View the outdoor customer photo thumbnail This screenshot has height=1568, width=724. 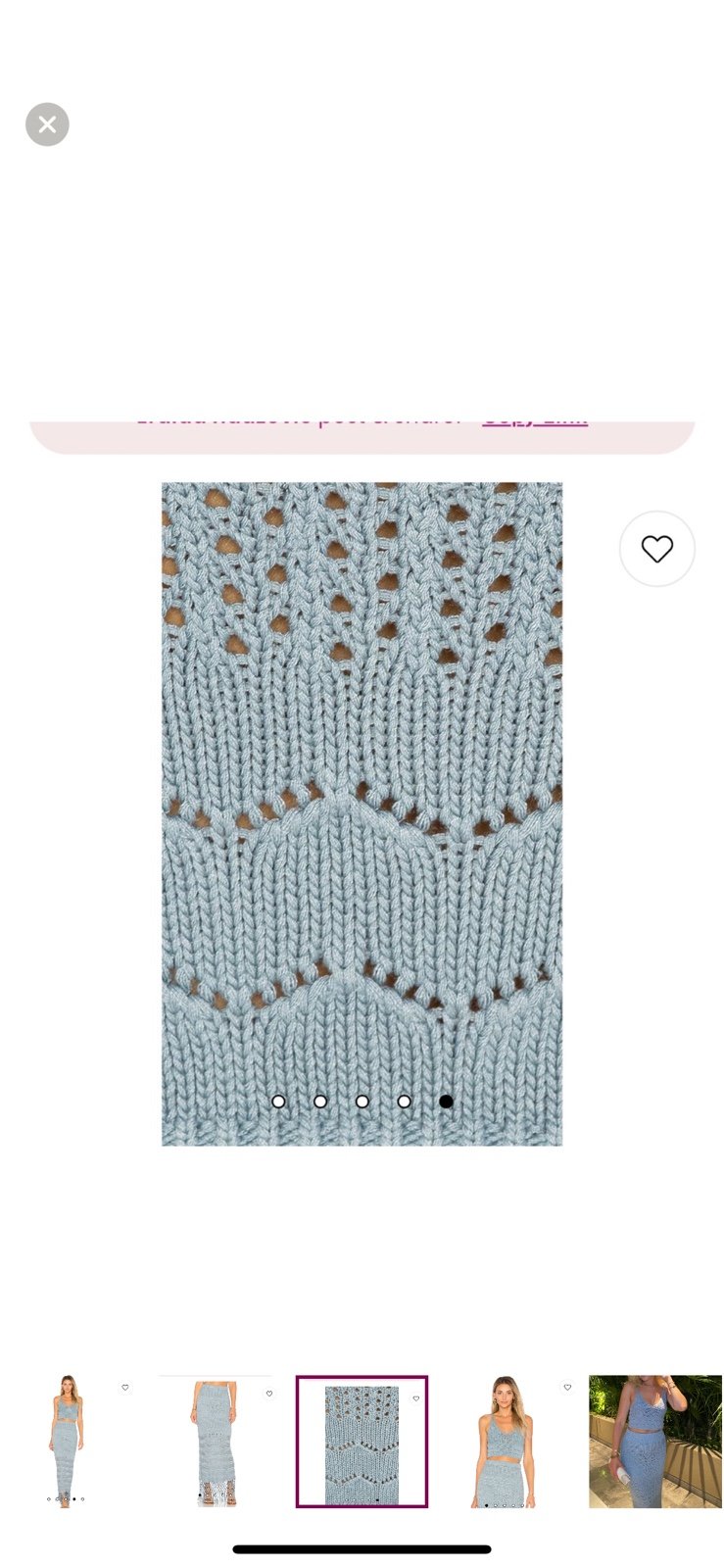point(655,1441)
